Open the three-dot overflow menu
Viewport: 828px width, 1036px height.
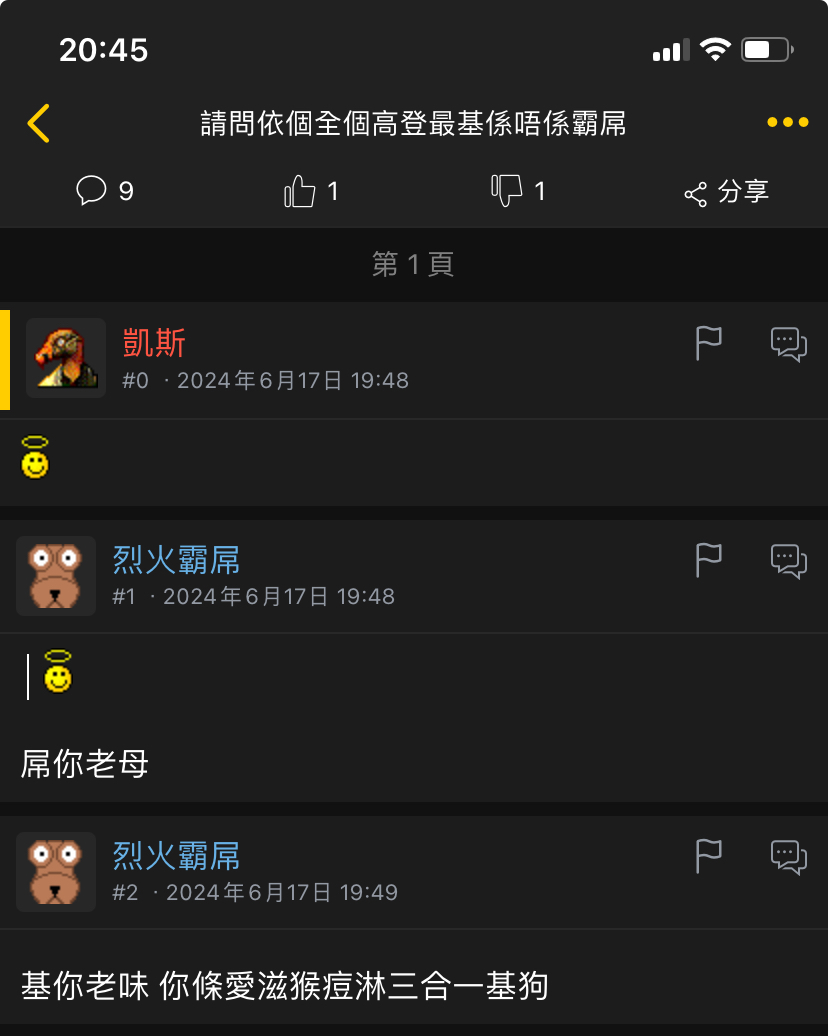[x=787, y=123]
